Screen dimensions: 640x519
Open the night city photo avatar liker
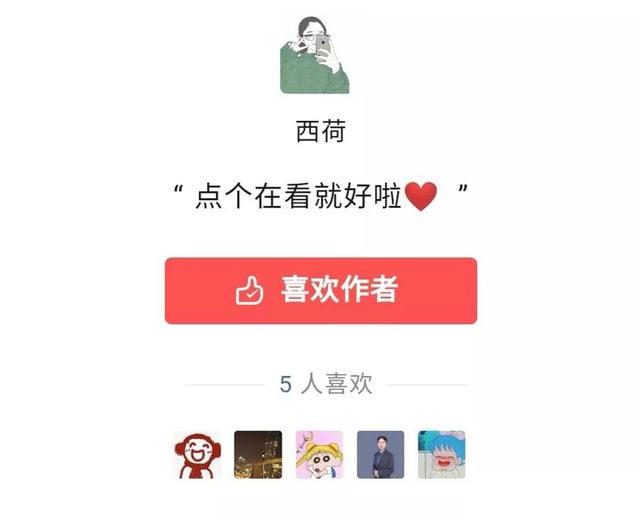pyautogui.click(x=258, y=455)
